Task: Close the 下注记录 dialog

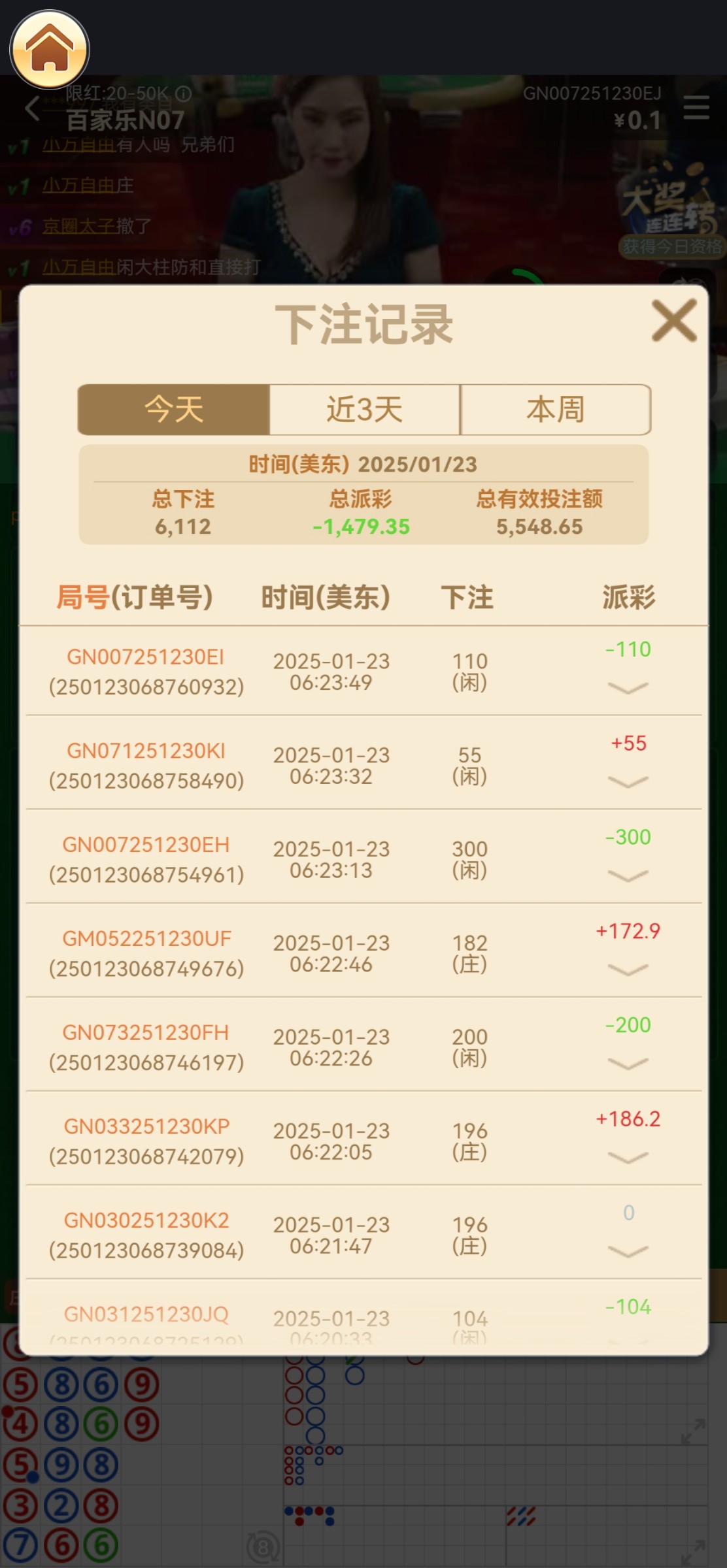Action: 674,321
